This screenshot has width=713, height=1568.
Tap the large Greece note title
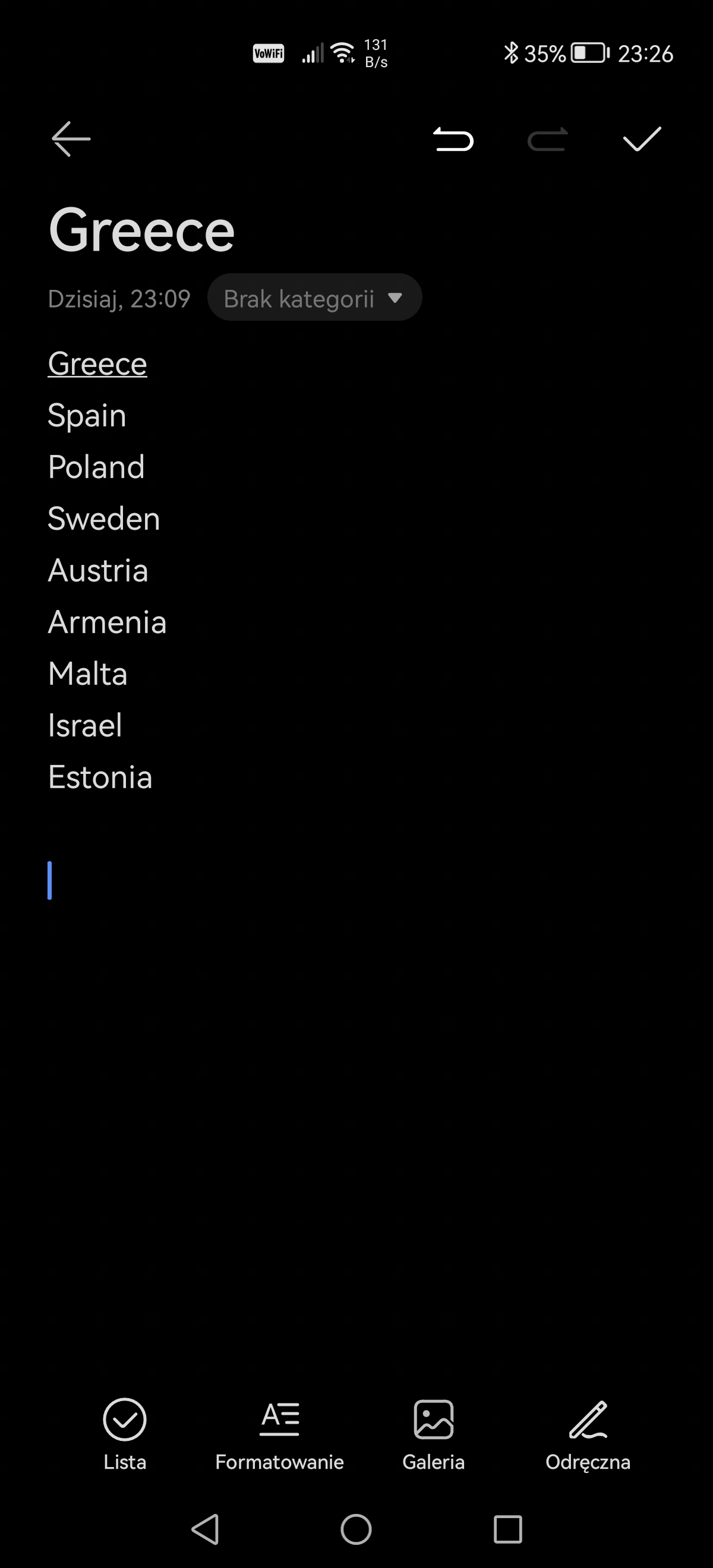(141, 230)
